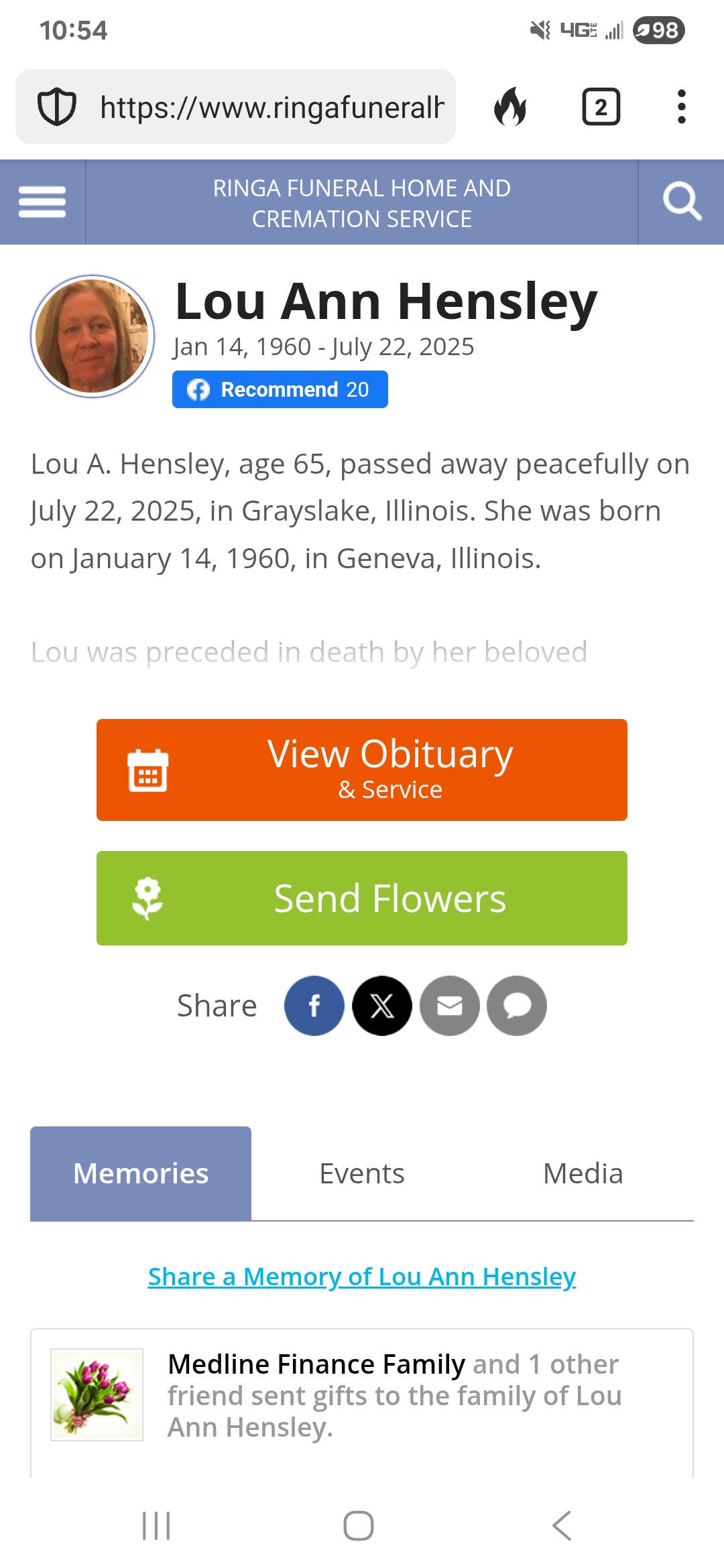
Task: Switch to the Media tab
Action: point(583,1173)
